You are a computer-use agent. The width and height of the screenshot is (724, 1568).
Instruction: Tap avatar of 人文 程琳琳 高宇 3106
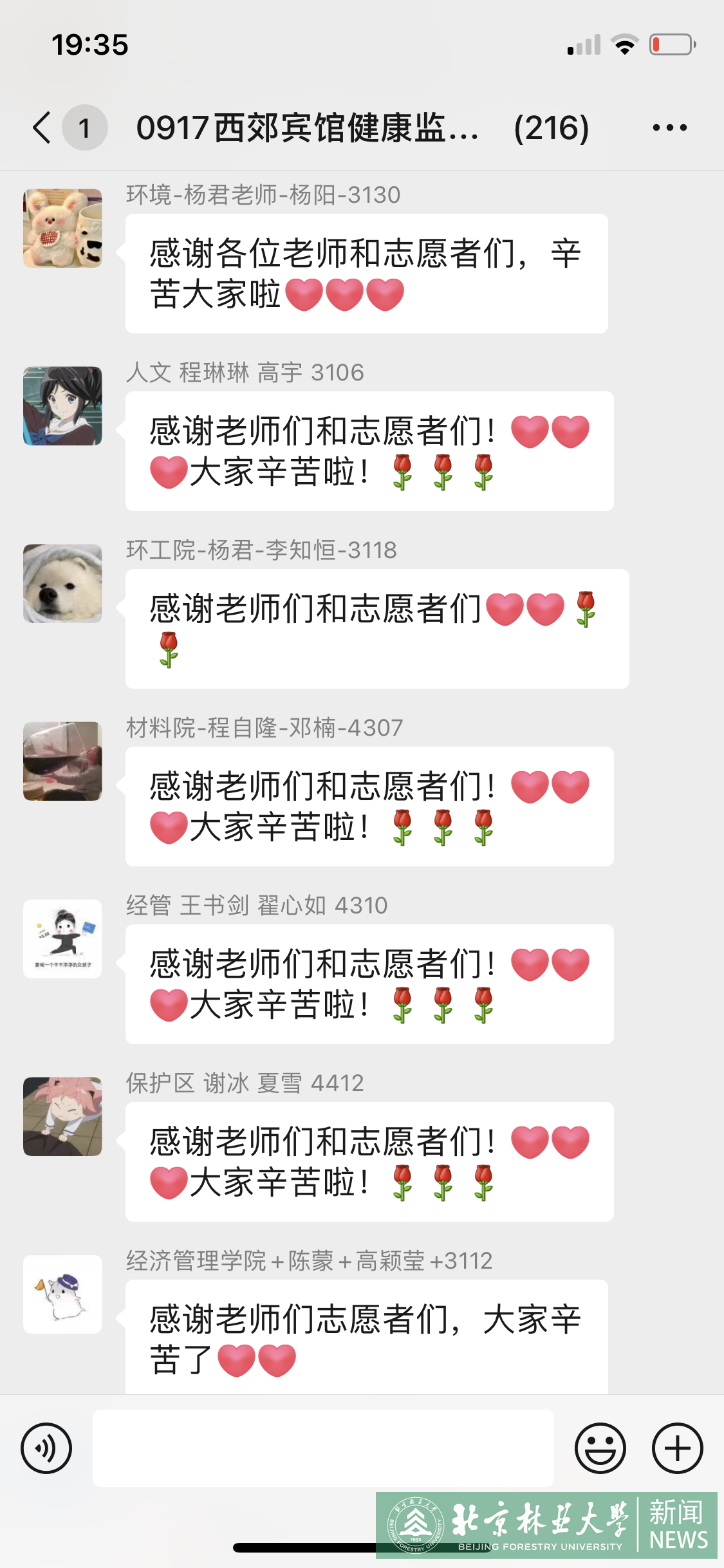tap(62, 406)
